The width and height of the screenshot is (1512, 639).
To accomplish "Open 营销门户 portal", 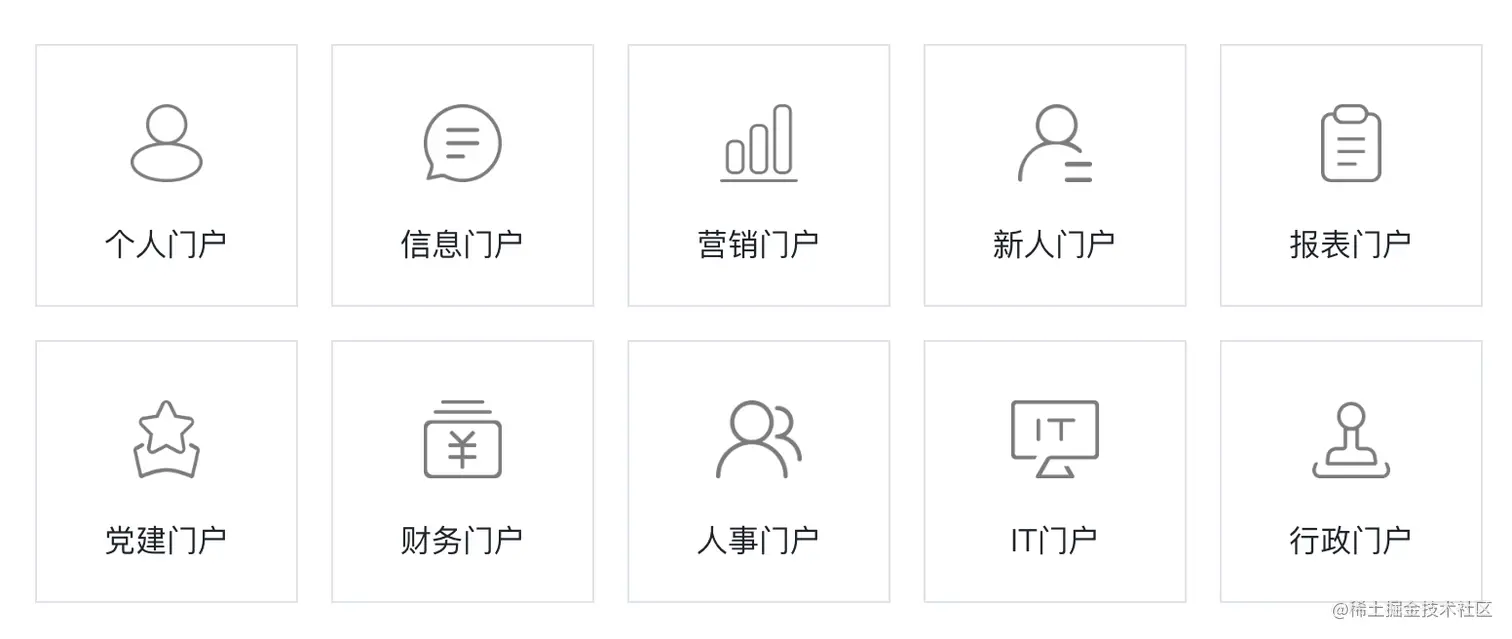I will (x=758, y=175).
